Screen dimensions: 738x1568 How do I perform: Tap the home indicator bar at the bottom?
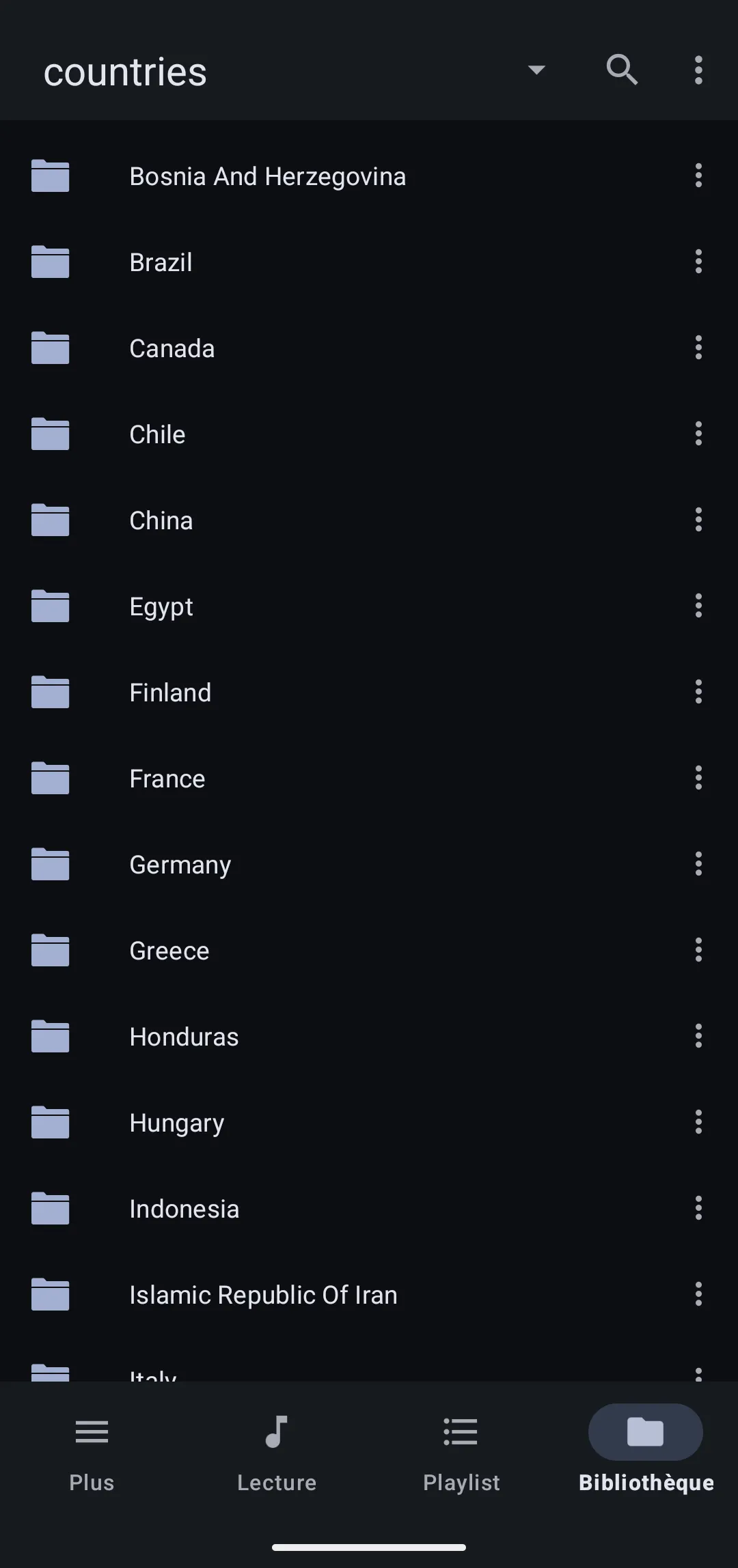tap(368, 1547)
